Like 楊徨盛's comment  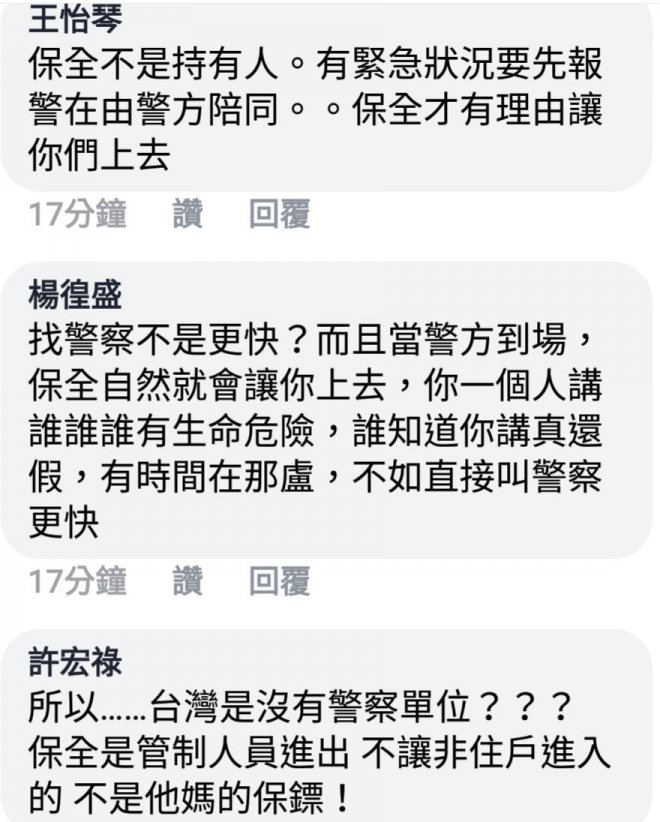pos(188,581)
